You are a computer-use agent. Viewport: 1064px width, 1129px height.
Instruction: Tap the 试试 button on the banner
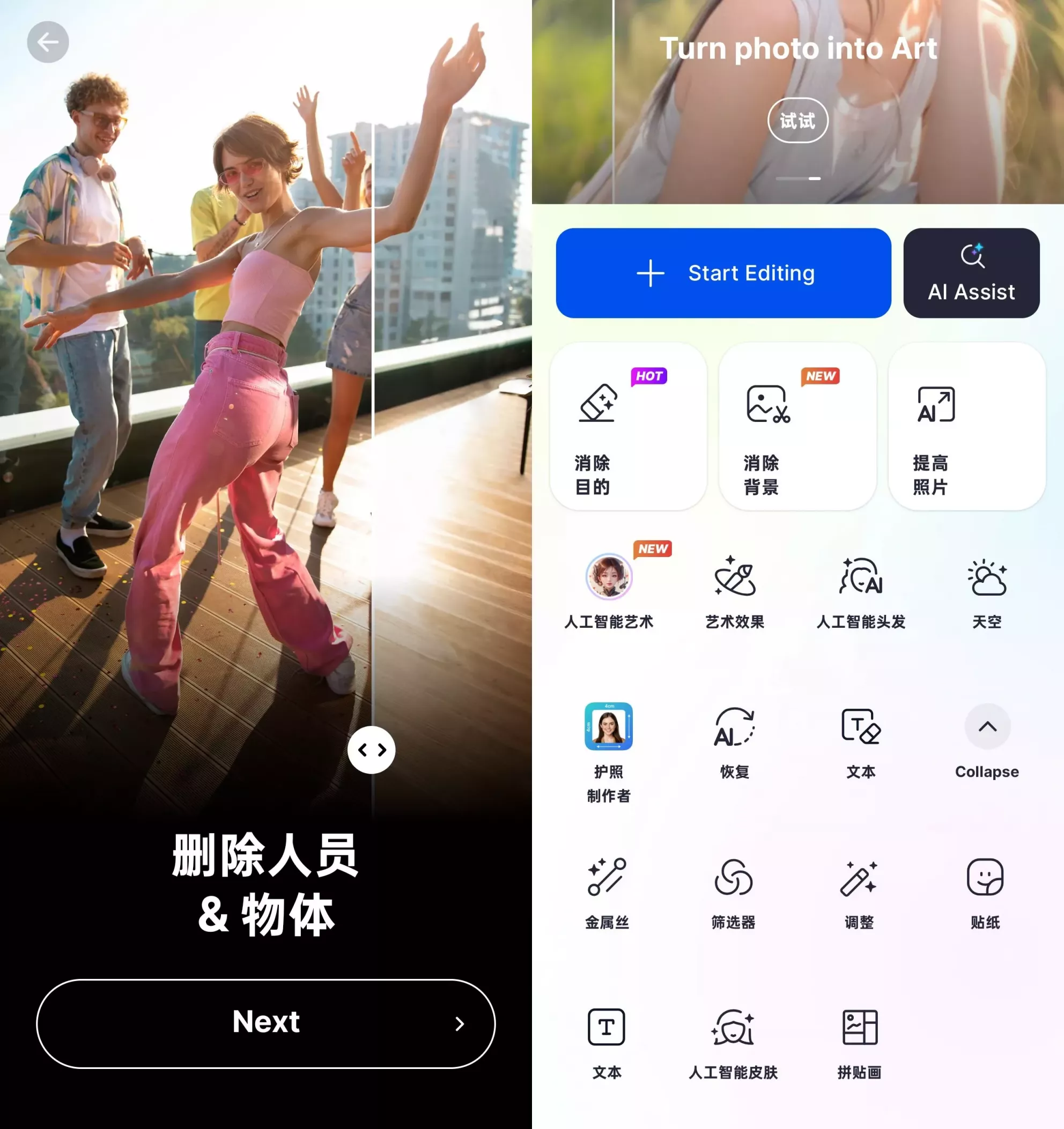coord(797,121)
